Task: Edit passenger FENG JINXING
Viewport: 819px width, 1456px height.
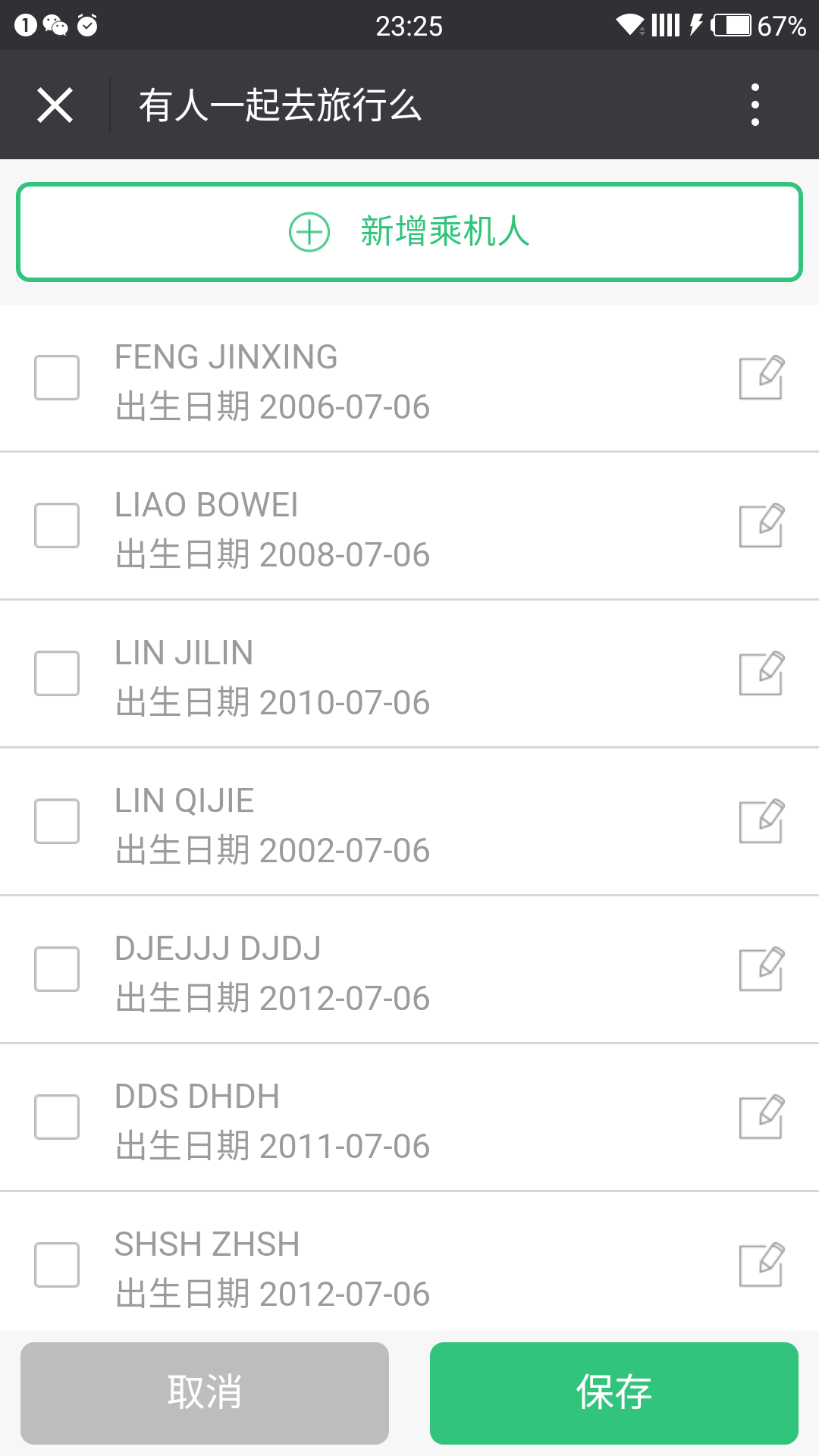Action: point(761,378)
